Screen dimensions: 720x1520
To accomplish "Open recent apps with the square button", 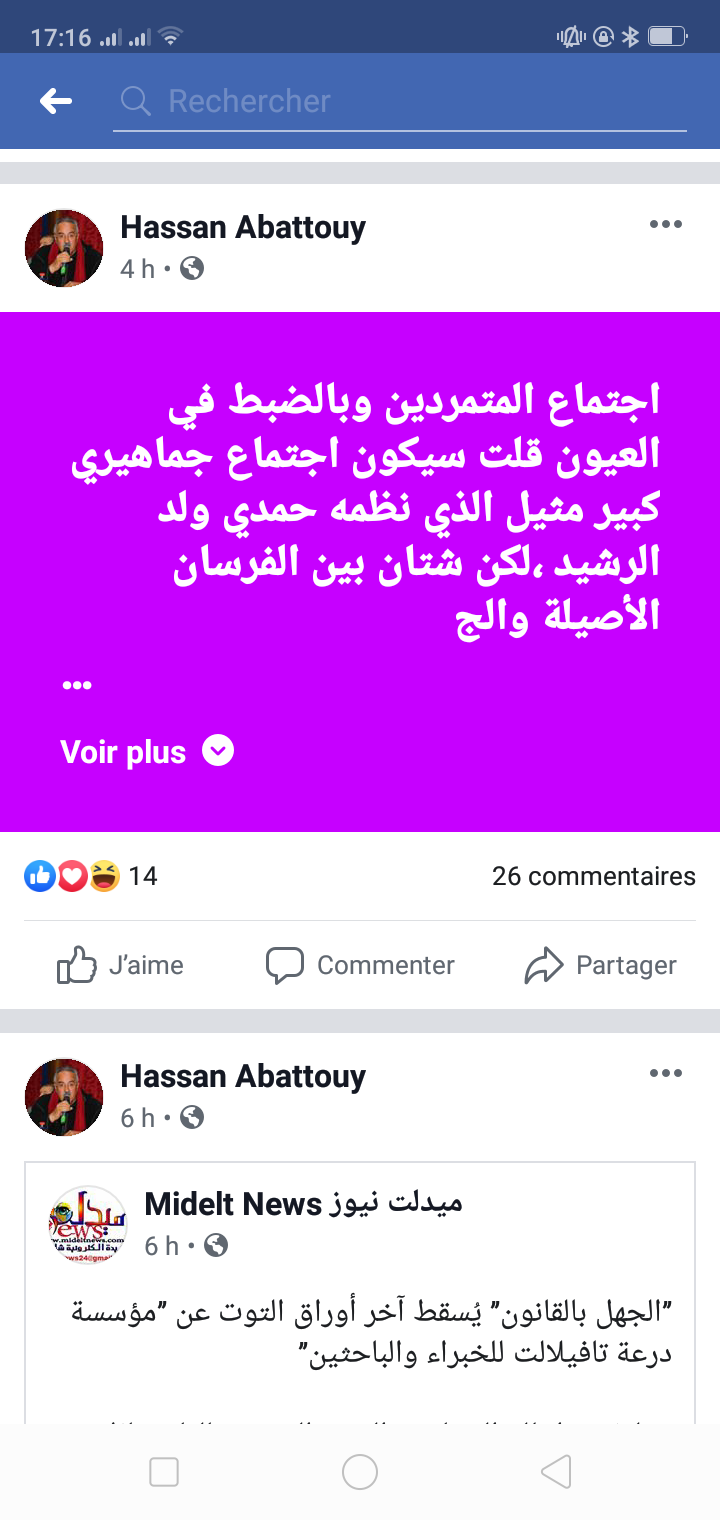I will tap(163, 1472).
